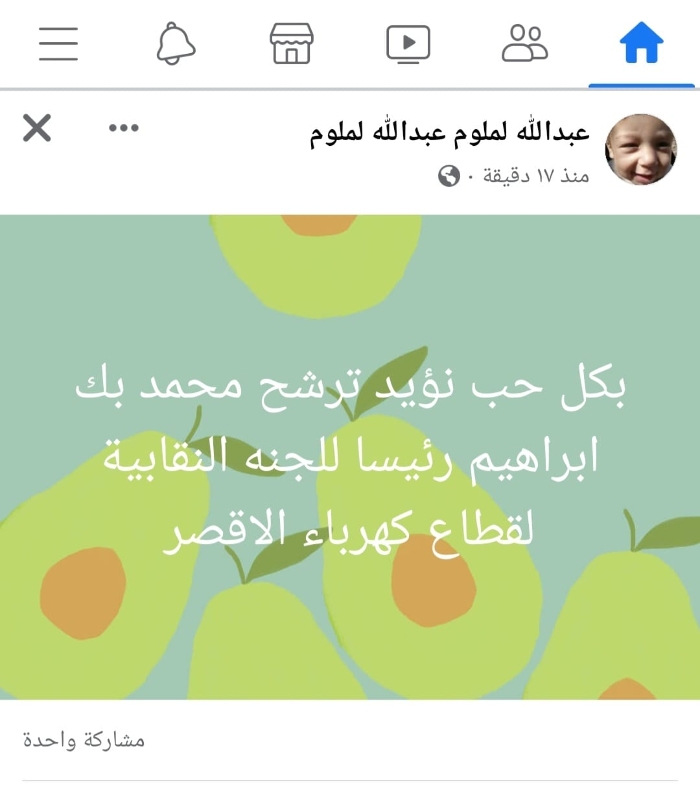The image size is (700, 795).
Task: Hide this post with the X
Action: coord(37,128)
